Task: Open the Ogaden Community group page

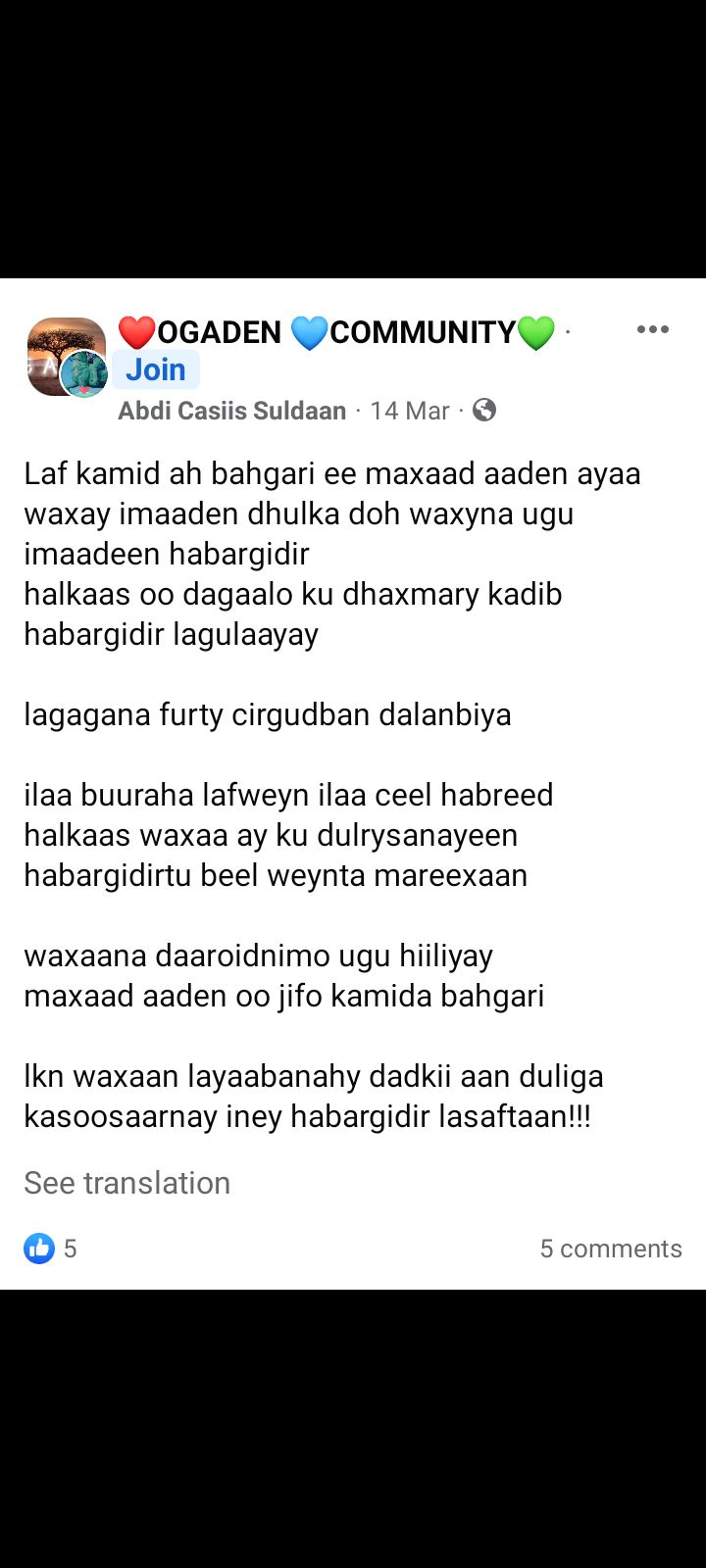Action: coord(336,332)
